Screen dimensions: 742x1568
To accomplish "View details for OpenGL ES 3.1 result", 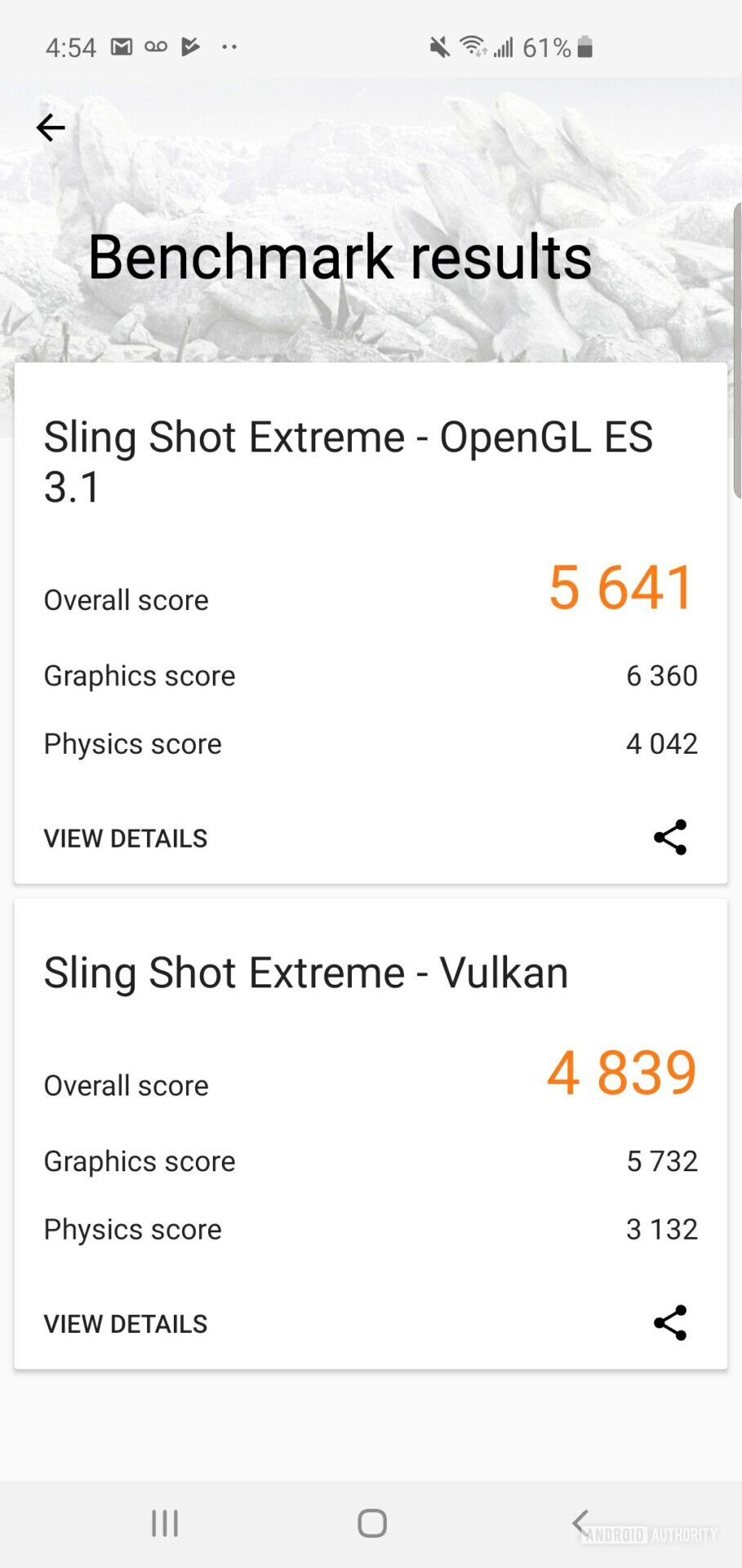I will point(126,839).
